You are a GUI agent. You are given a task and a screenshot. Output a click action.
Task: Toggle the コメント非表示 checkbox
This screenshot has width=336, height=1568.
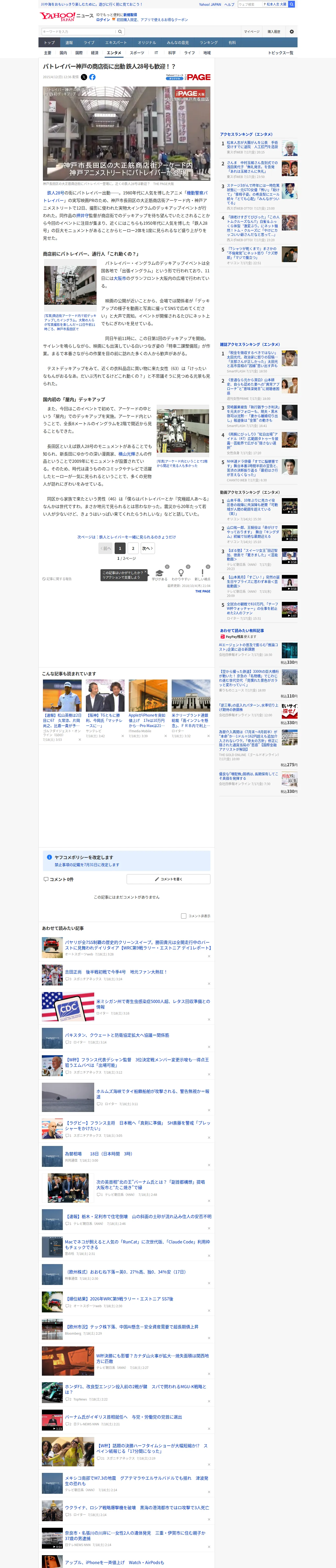coord(183,916)
